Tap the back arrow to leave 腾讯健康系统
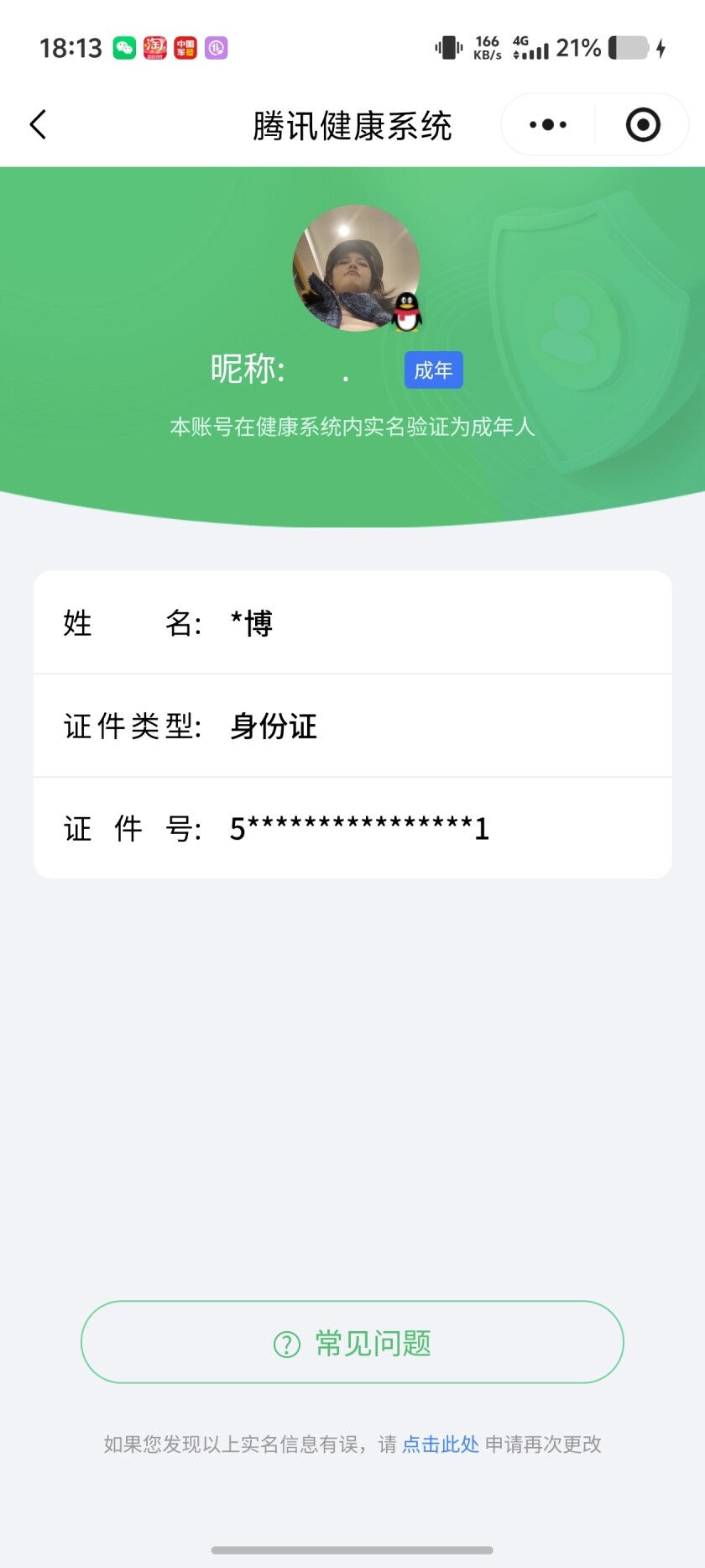The width and height of the screenshot is (705, 1568). click(37, 123)
